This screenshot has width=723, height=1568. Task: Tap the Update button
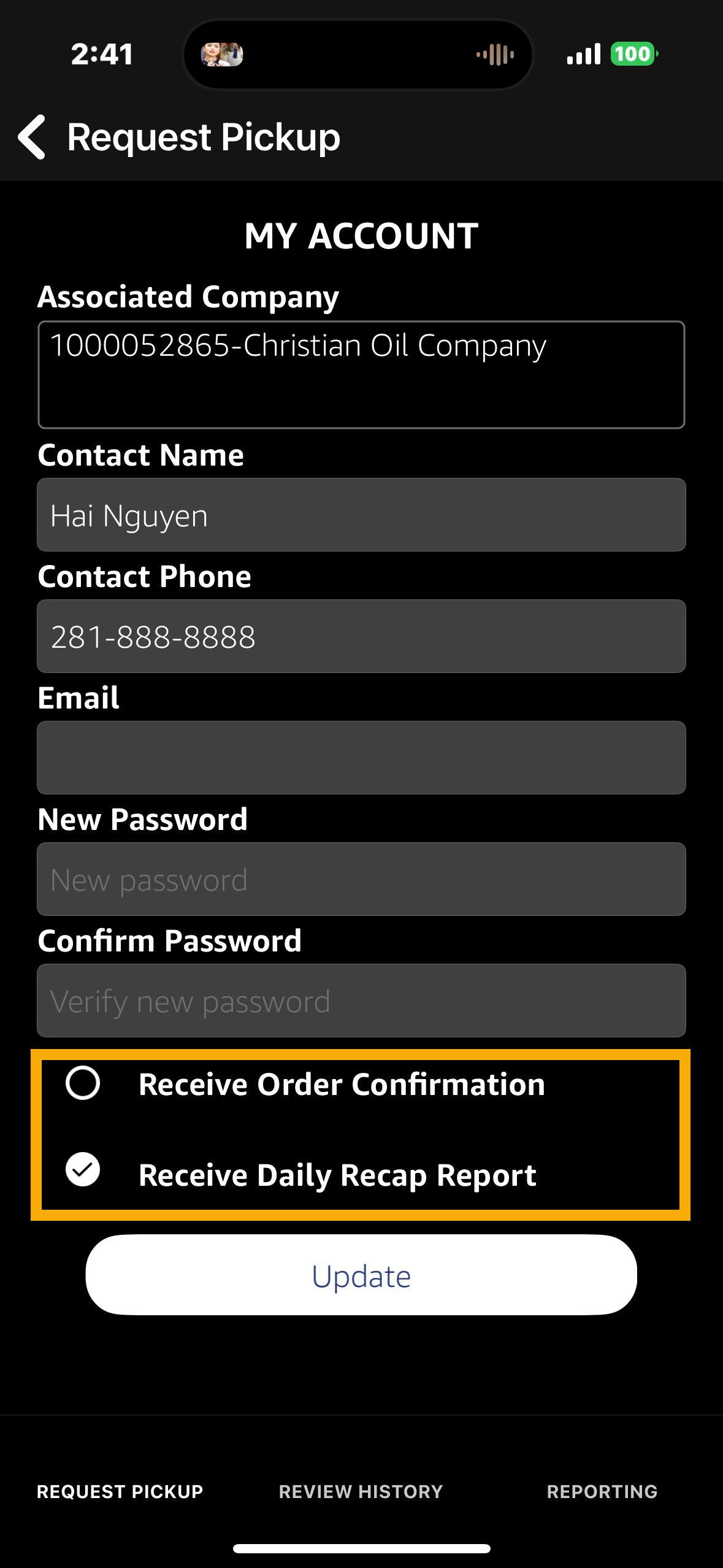(361, 1275)
